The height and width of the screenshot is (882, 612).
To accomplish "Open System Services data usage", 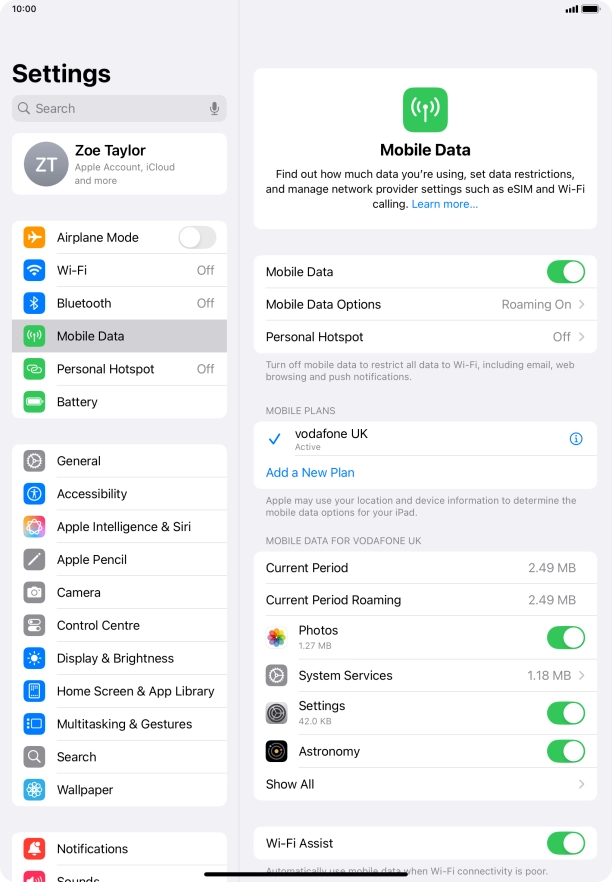I will pos(425,676).
